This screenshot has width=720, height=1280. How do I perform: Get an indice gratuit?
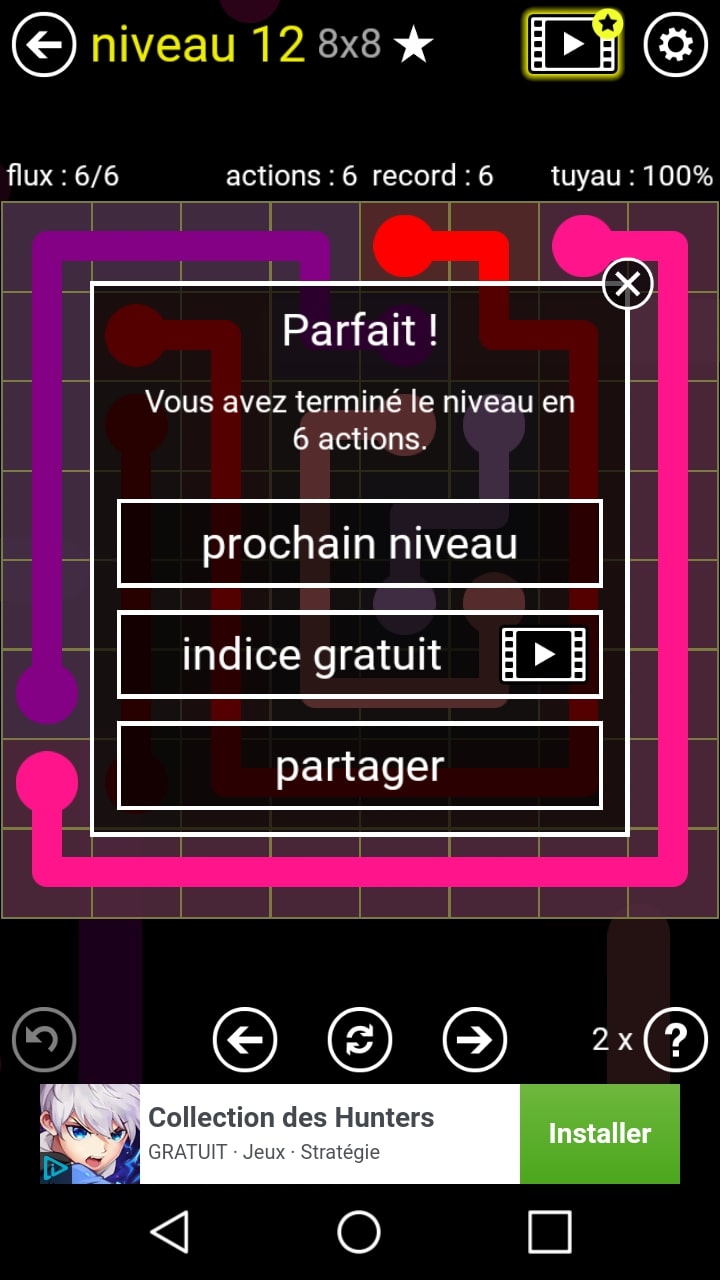click(360, 655)
